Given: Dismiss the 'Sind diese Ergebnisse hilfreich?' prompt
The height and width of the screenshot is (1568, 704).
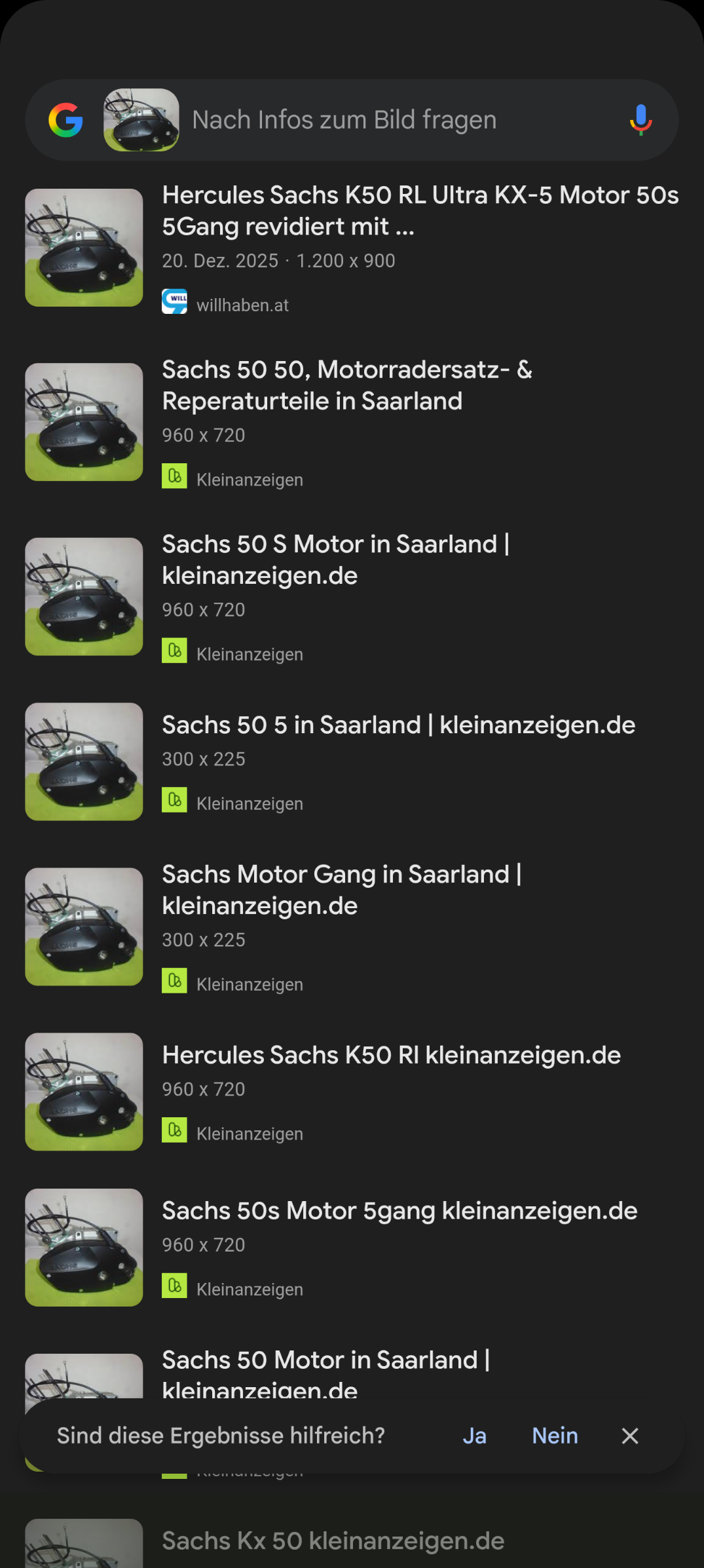Looking at the screenshot, I should [630, 1436].
